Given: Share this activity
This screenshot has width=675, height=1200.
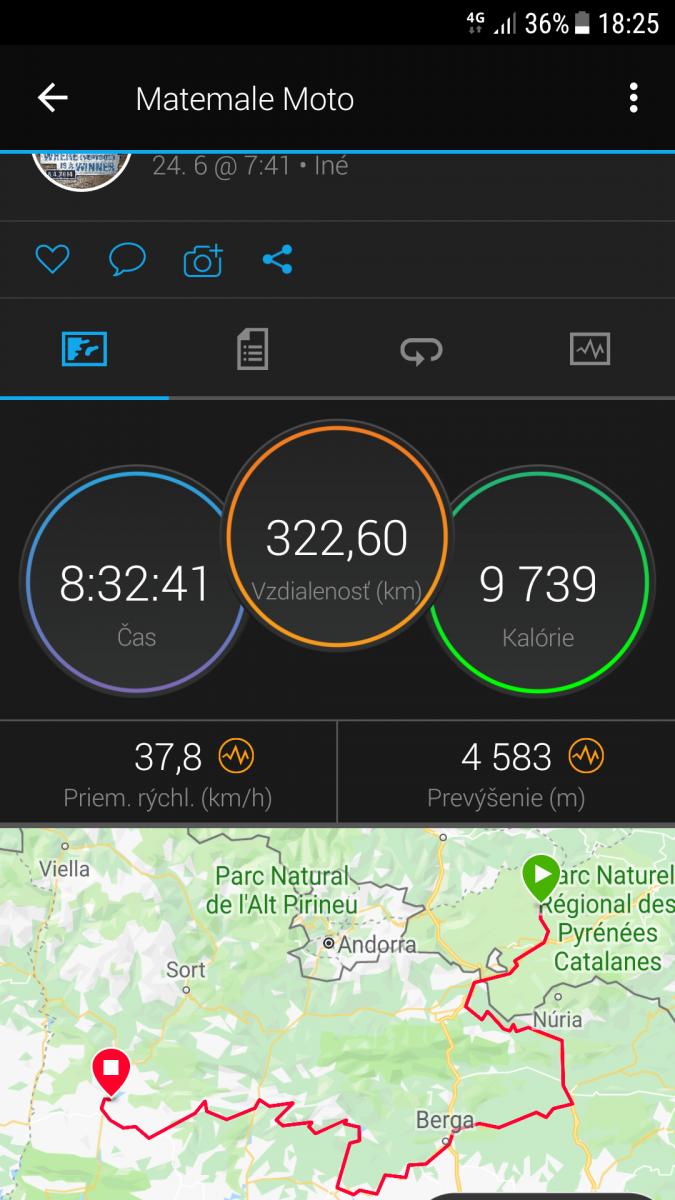Looking at the screenshot, I should pos(277,261).
